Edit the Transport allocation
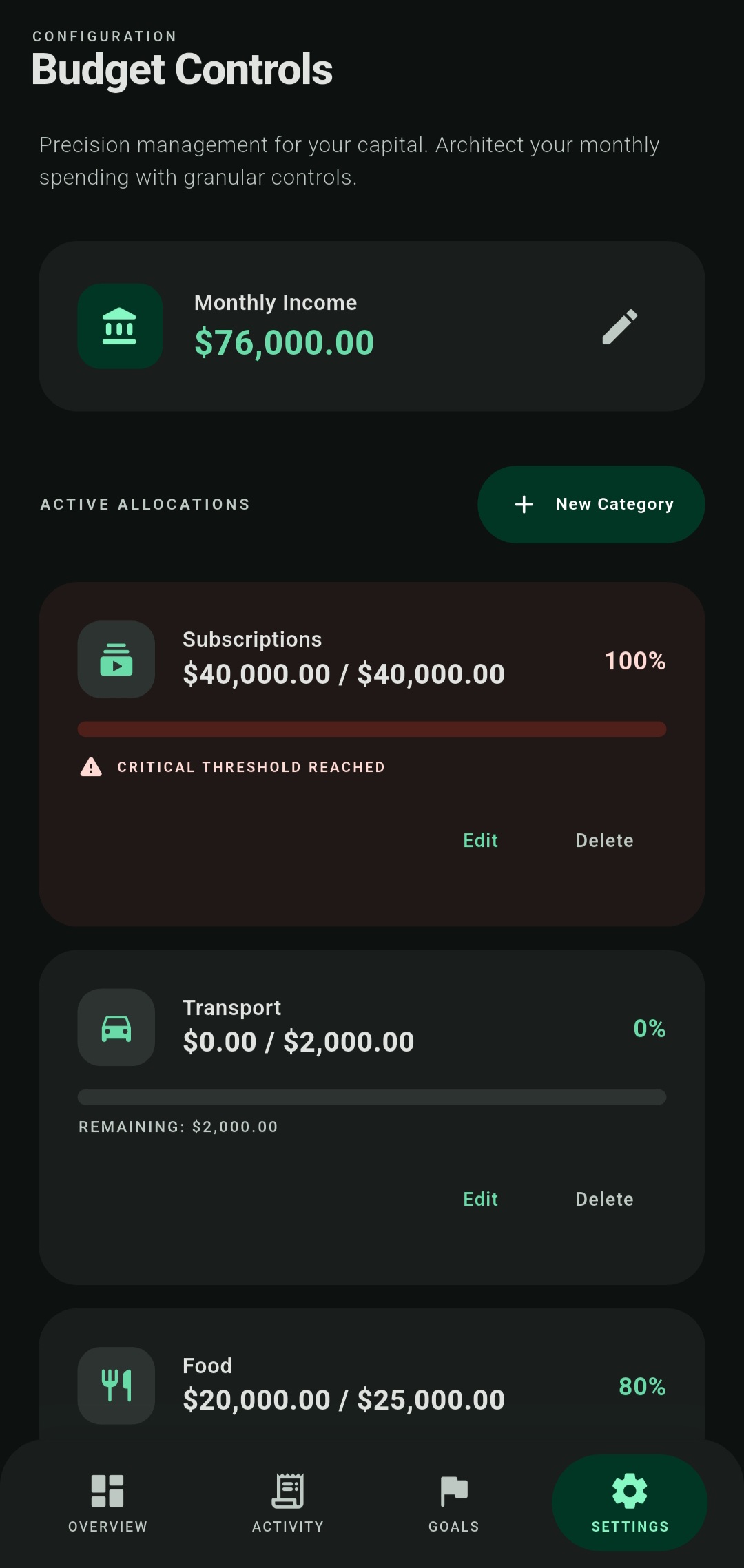Image resolution: width=744 pixels, height=1568 pixels. [x=479, y=1199]
